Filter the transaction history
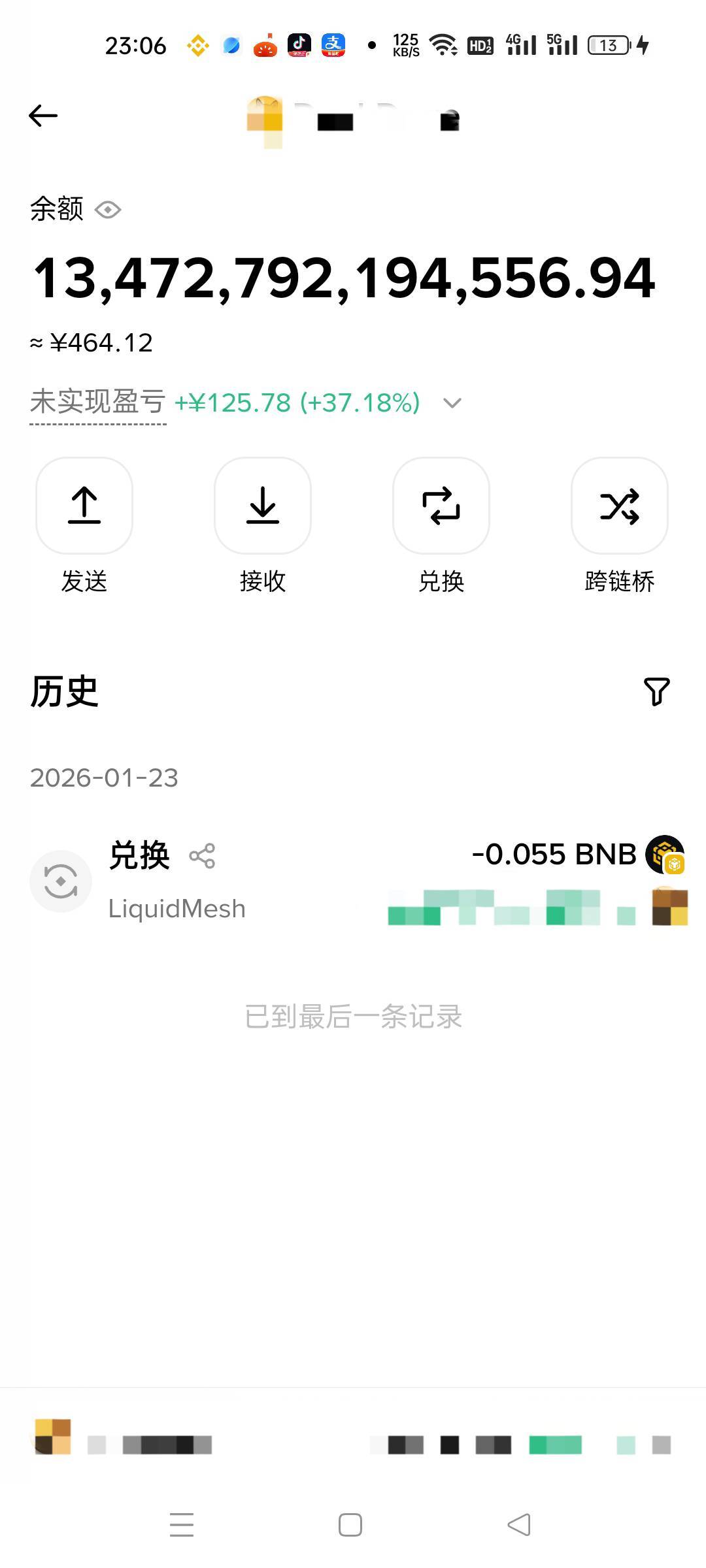706x1568 pixels. (657, 691)
